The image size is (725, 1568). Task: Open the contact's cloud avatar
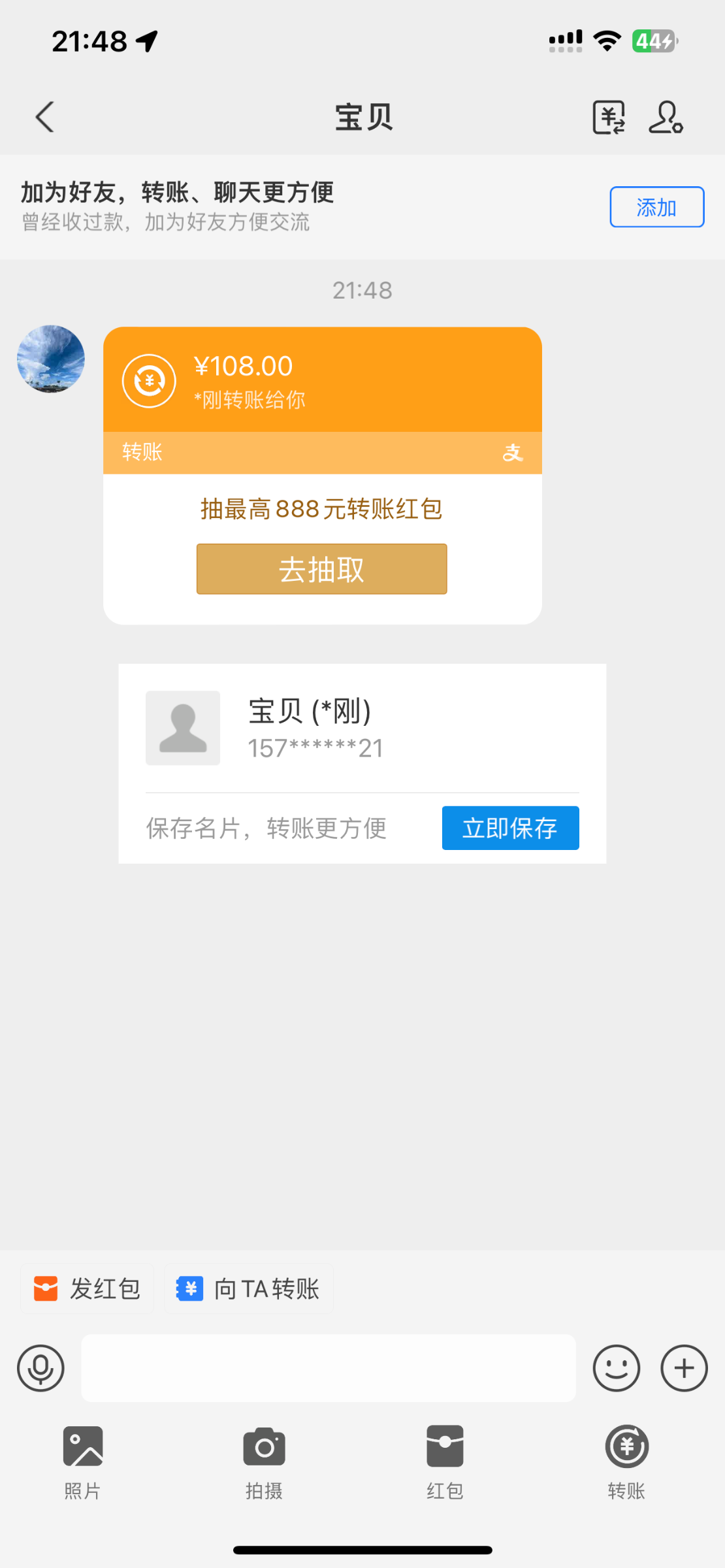coord(51,359)
